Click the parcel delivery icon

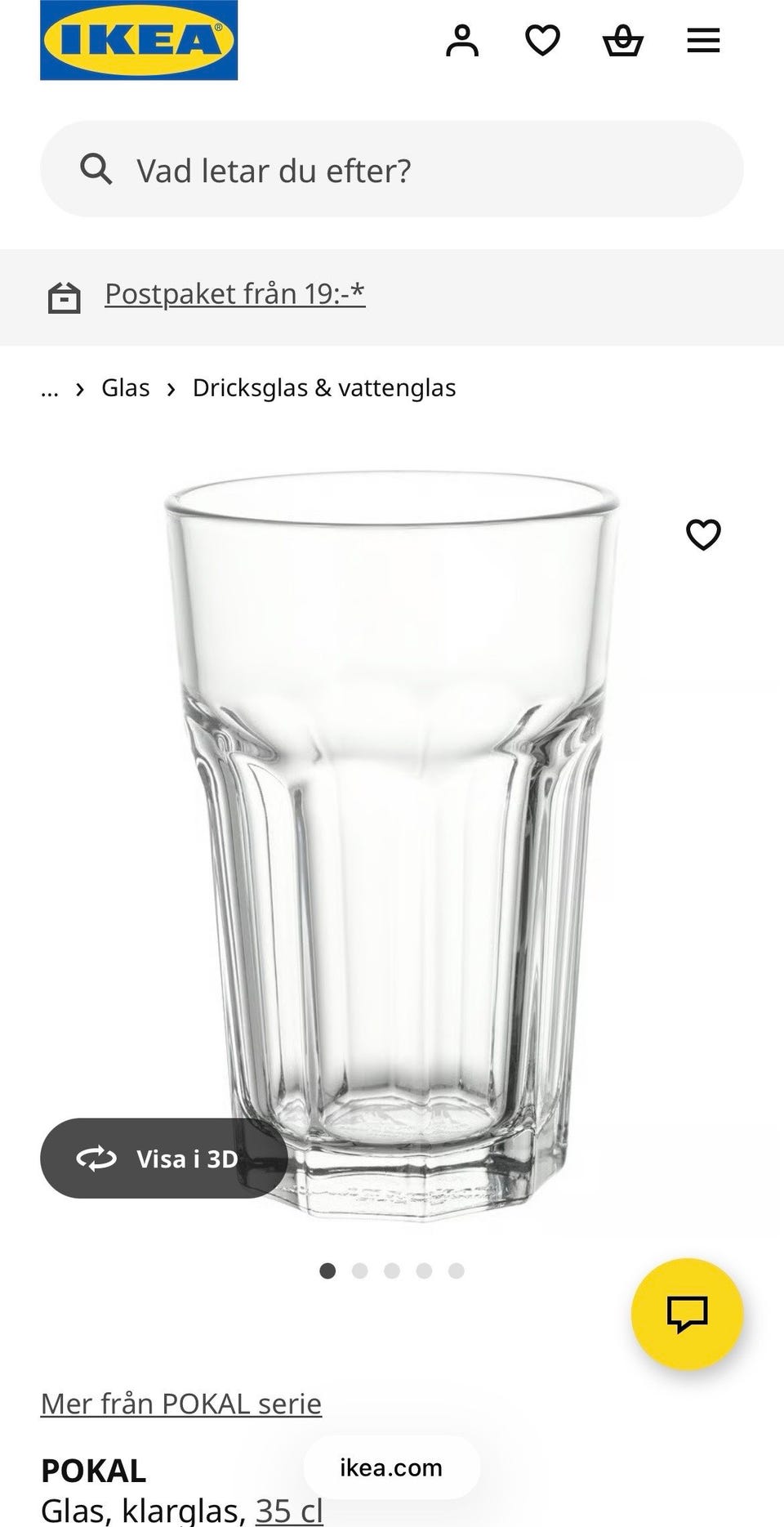point(65,297)
